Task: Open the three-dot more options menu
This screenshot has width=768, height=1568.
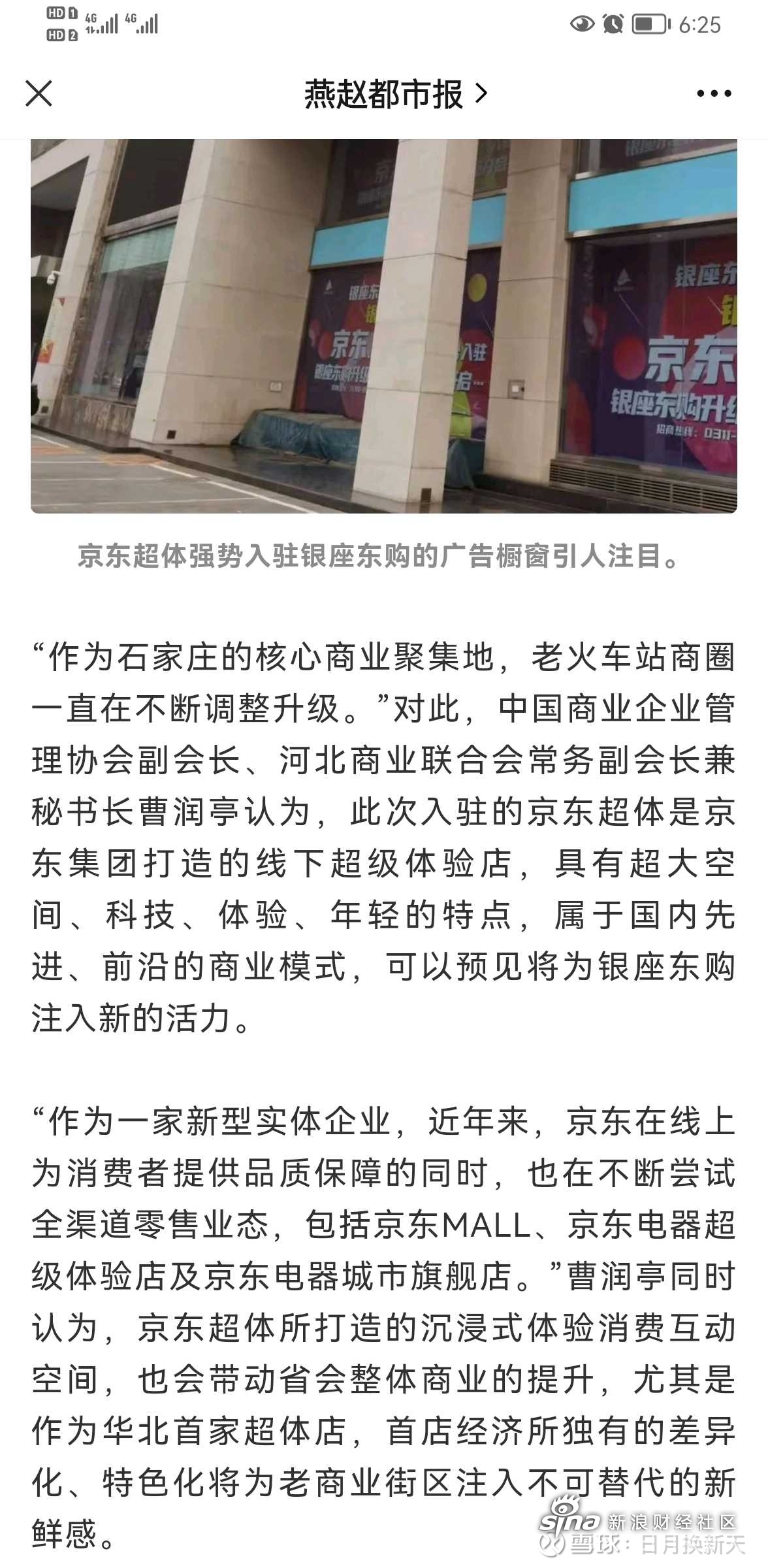Action: click(x=713, y=93)
